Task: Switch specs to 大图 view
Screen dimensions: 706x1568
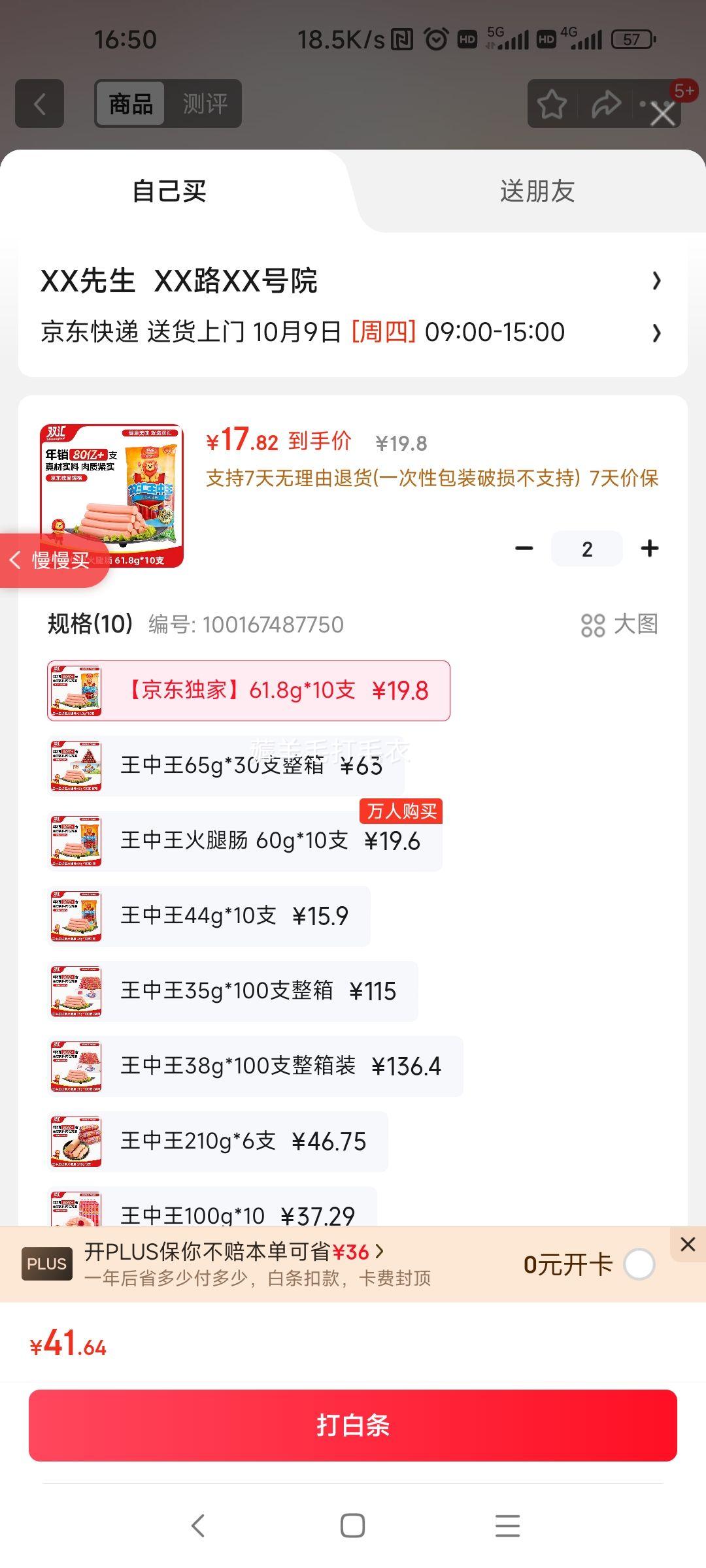Action: click(619, 625)
